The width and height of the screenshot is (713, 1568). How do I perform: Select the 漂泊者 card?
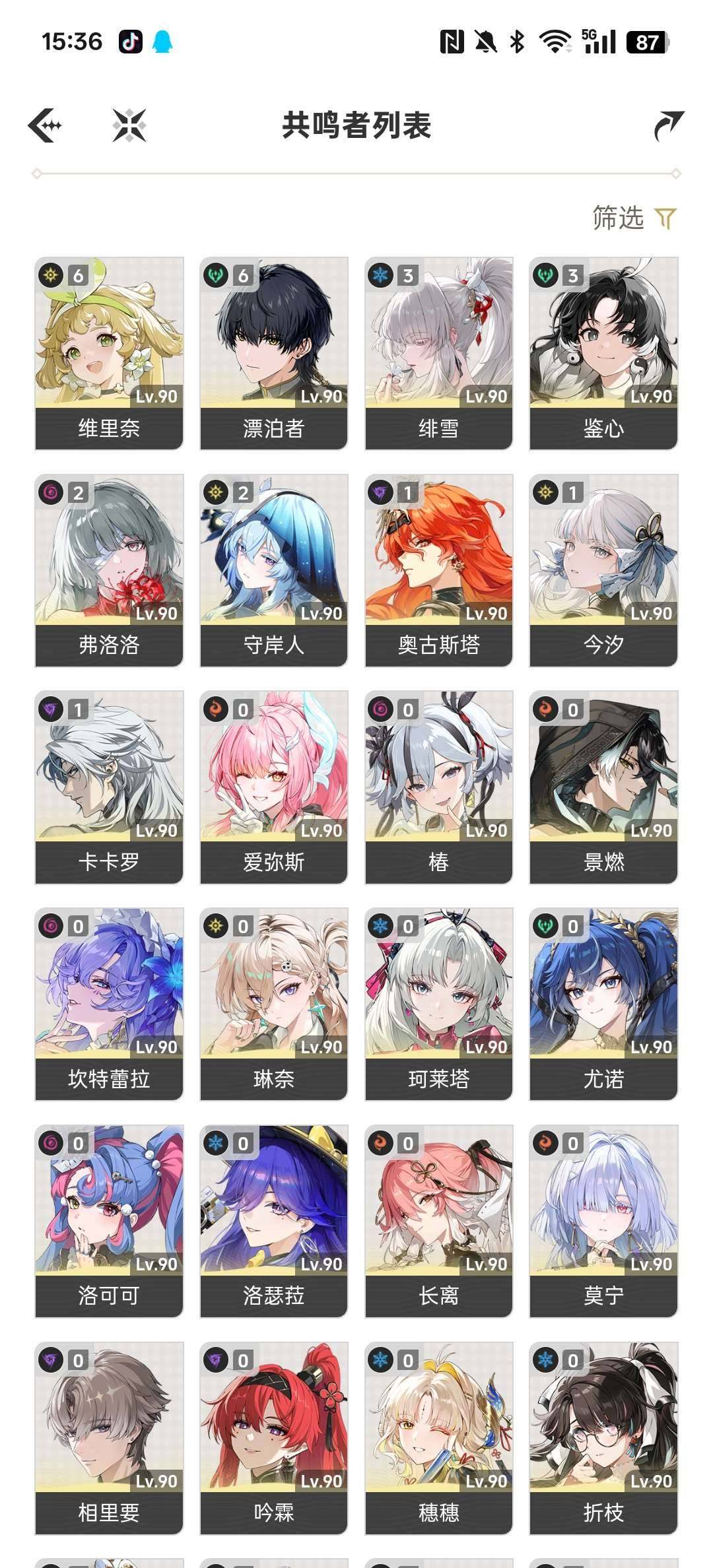[x=274, y=353]
